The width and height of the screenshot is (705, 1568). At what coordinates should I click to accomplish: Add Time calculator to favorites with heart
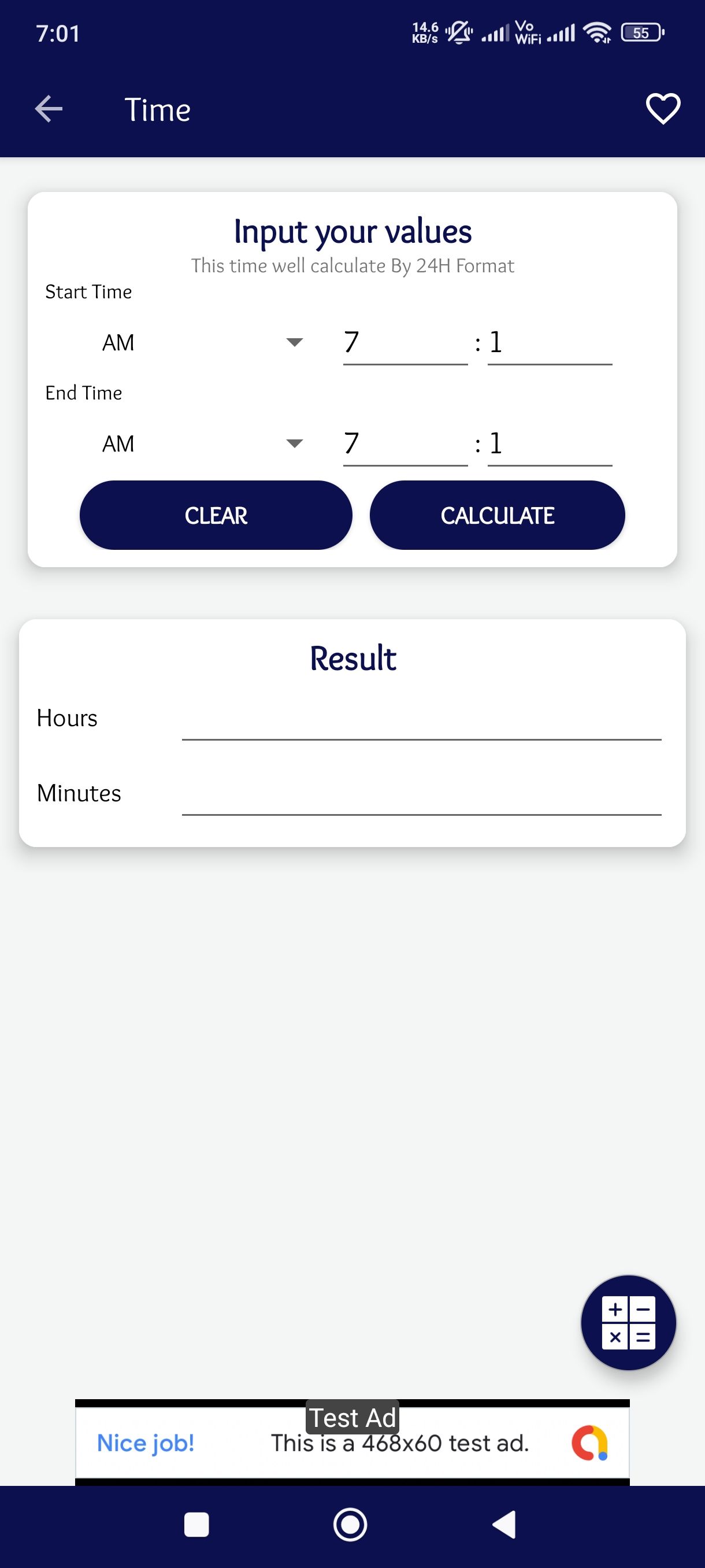tap(662, 110)
